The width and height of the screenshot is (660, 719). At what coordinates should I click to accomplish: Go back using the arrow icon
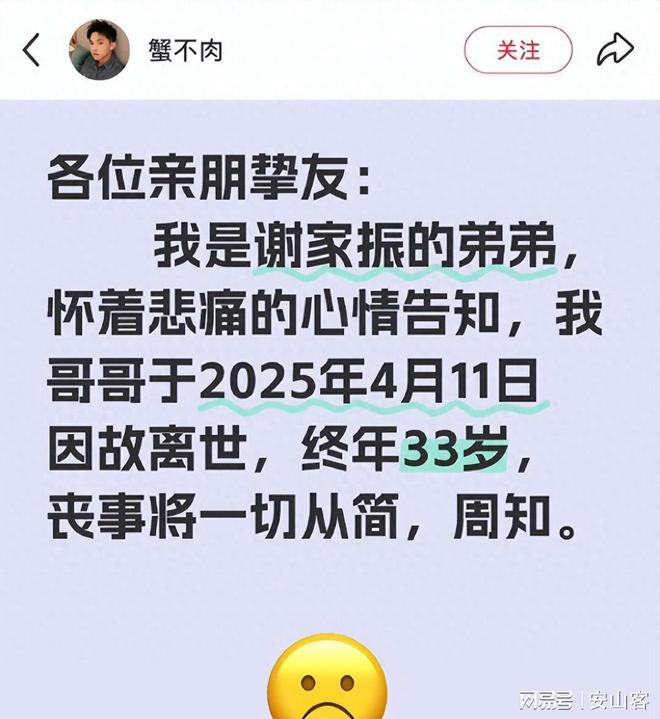31,49
